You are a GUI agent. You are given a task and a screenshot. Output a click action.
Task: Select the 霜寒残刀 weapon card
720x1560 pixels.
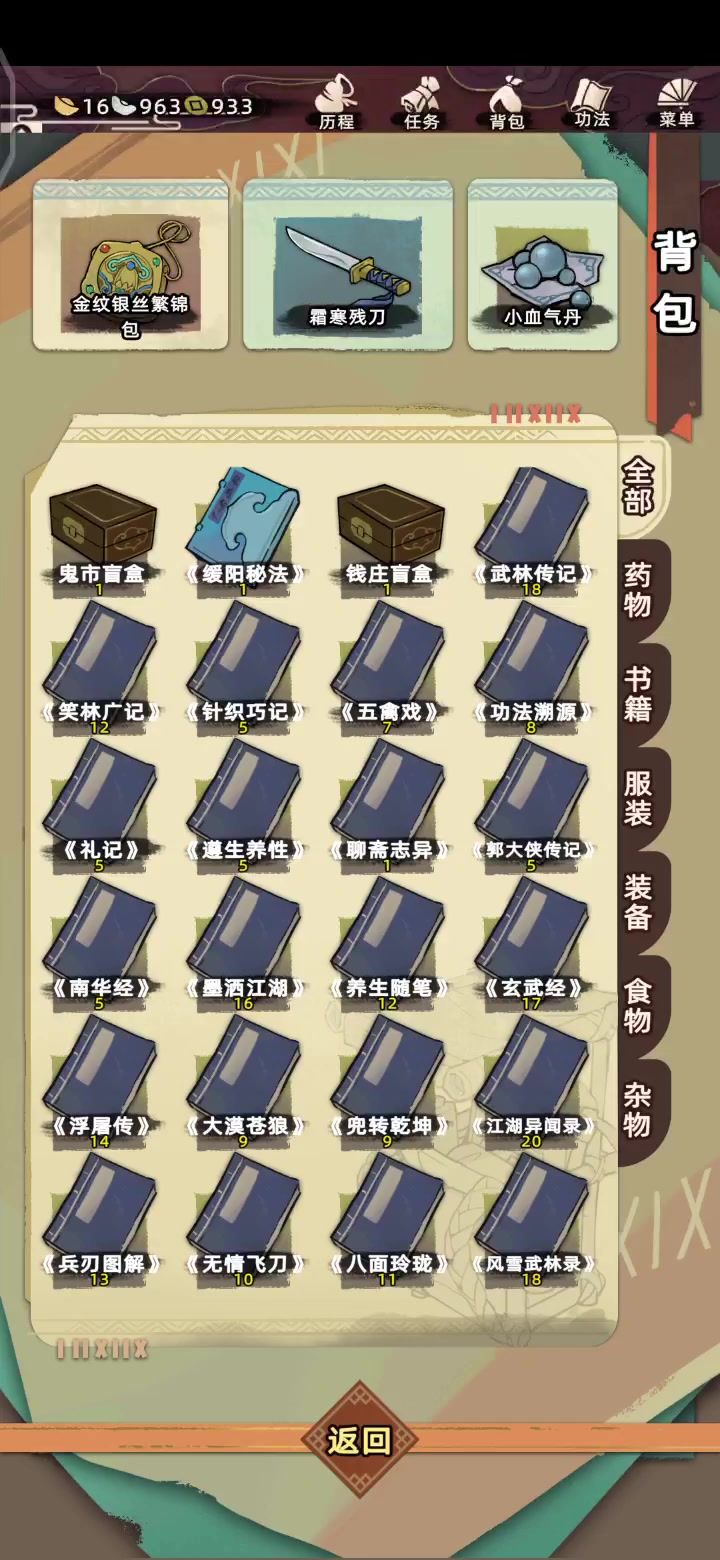click(347, 266)
